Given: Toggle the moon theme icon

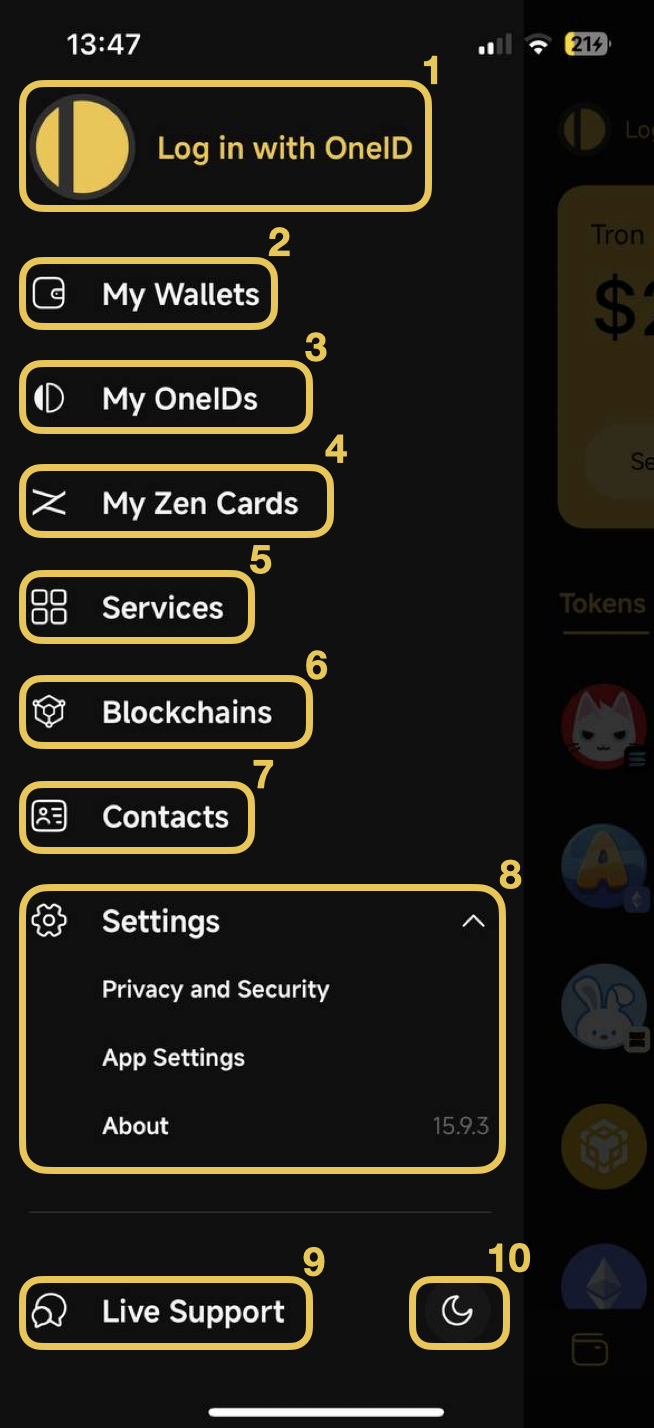Looking at the screenshot, I should (x=457, y=1310).
